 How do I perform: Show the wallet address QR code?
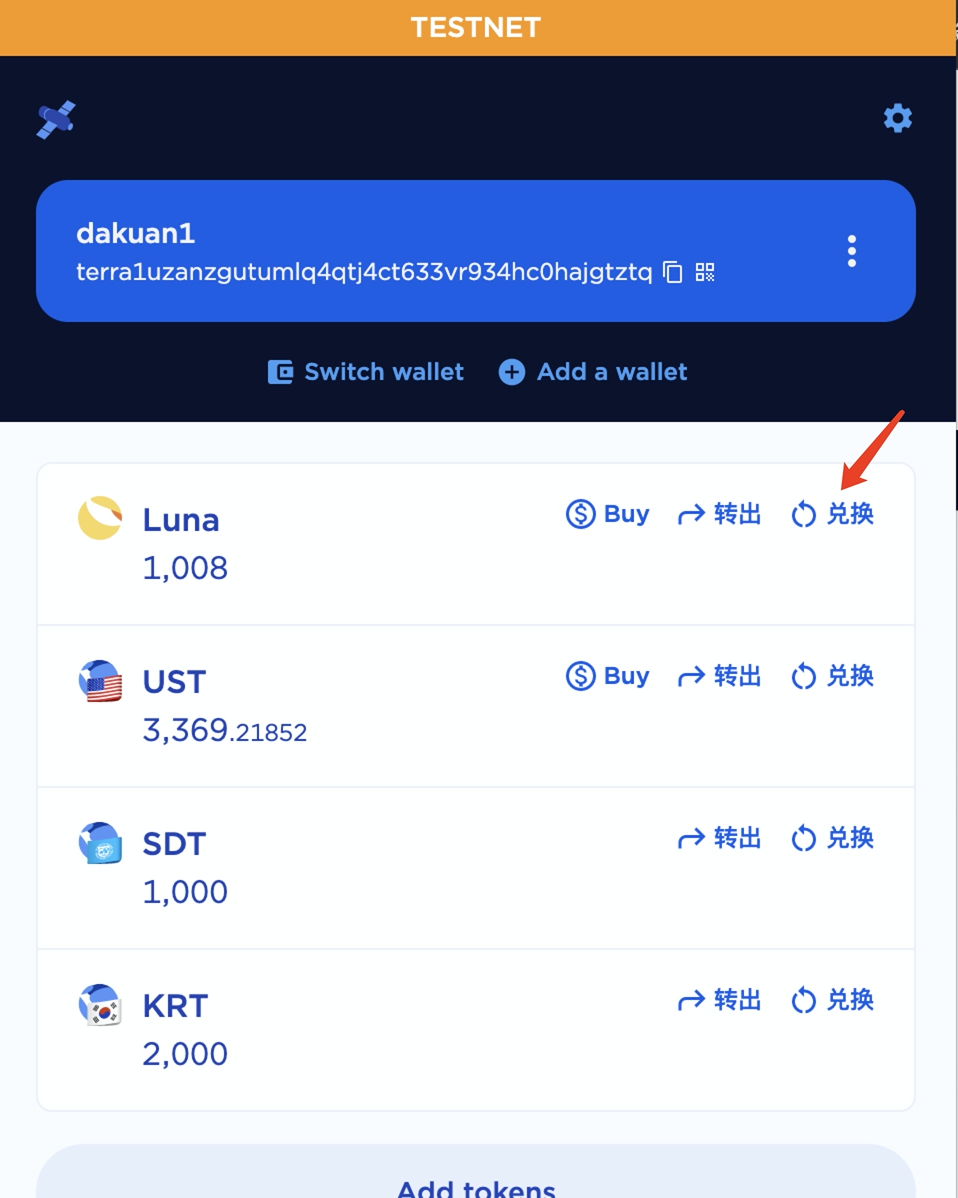tap(705, 272)
